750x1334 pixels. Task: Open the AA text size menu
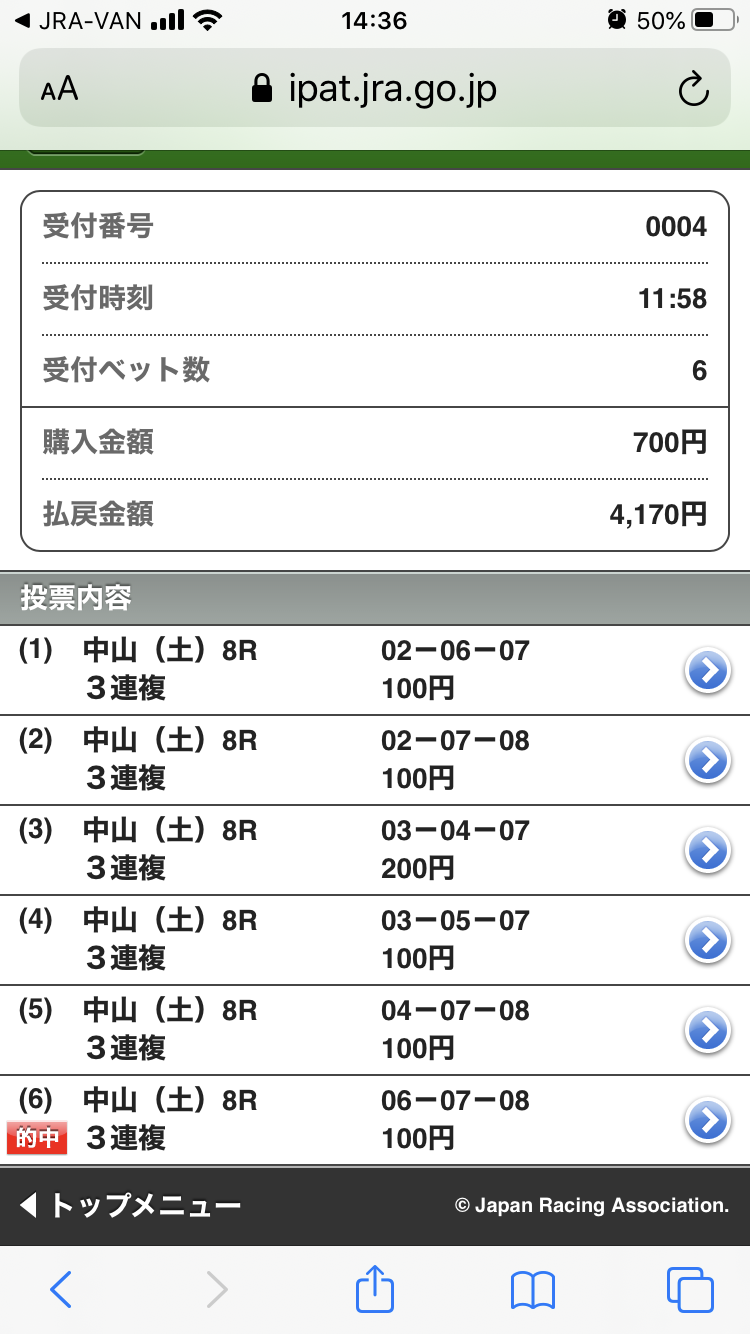(60, 90)
